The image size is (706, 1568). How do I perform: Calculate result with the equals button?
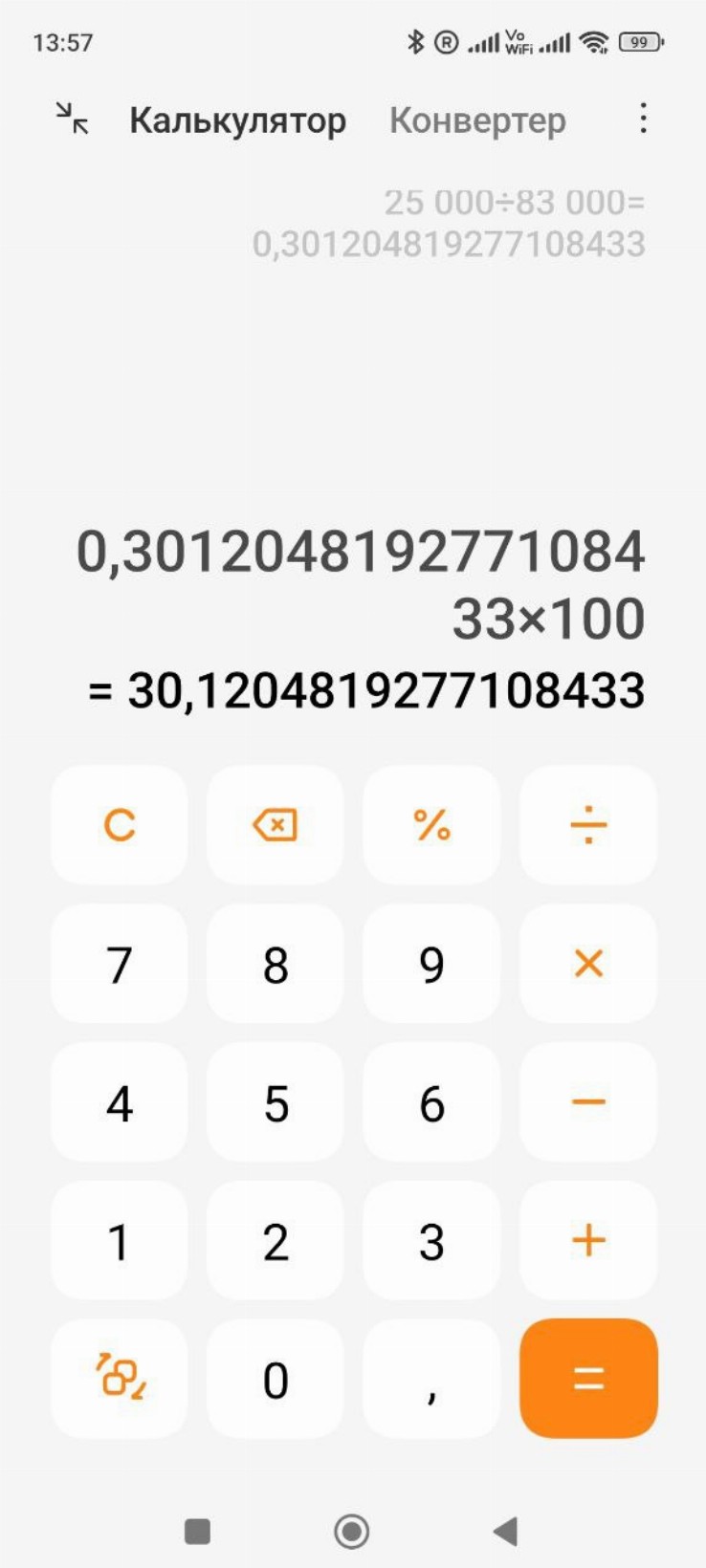click(x=588, y=1379)
